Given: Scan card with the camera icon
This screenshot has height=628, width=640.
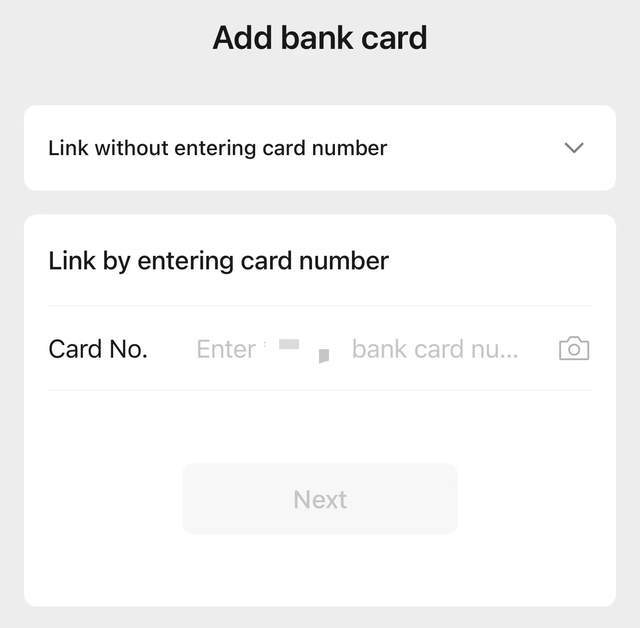Looking at the screenshot, I should point(573,349).
